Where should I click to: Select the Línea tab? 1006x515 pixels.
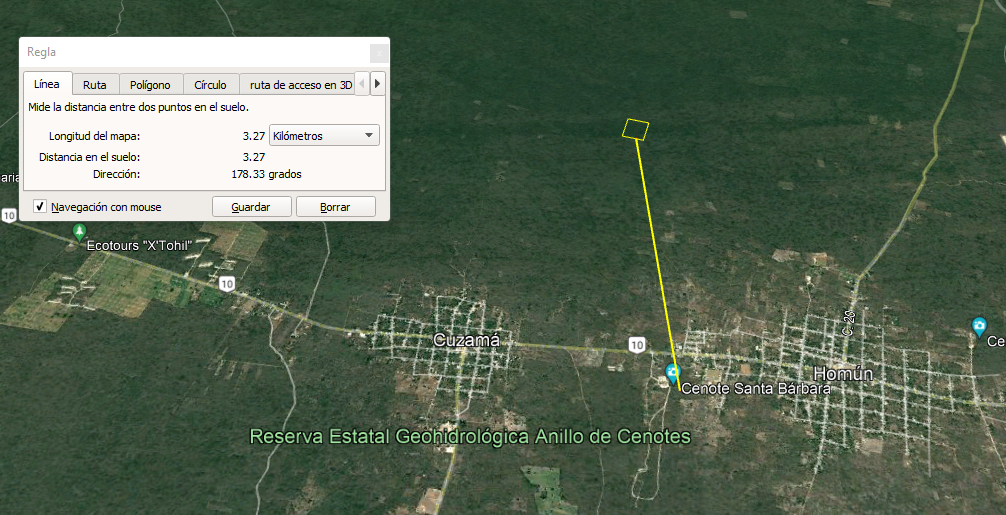click(48, 84)
